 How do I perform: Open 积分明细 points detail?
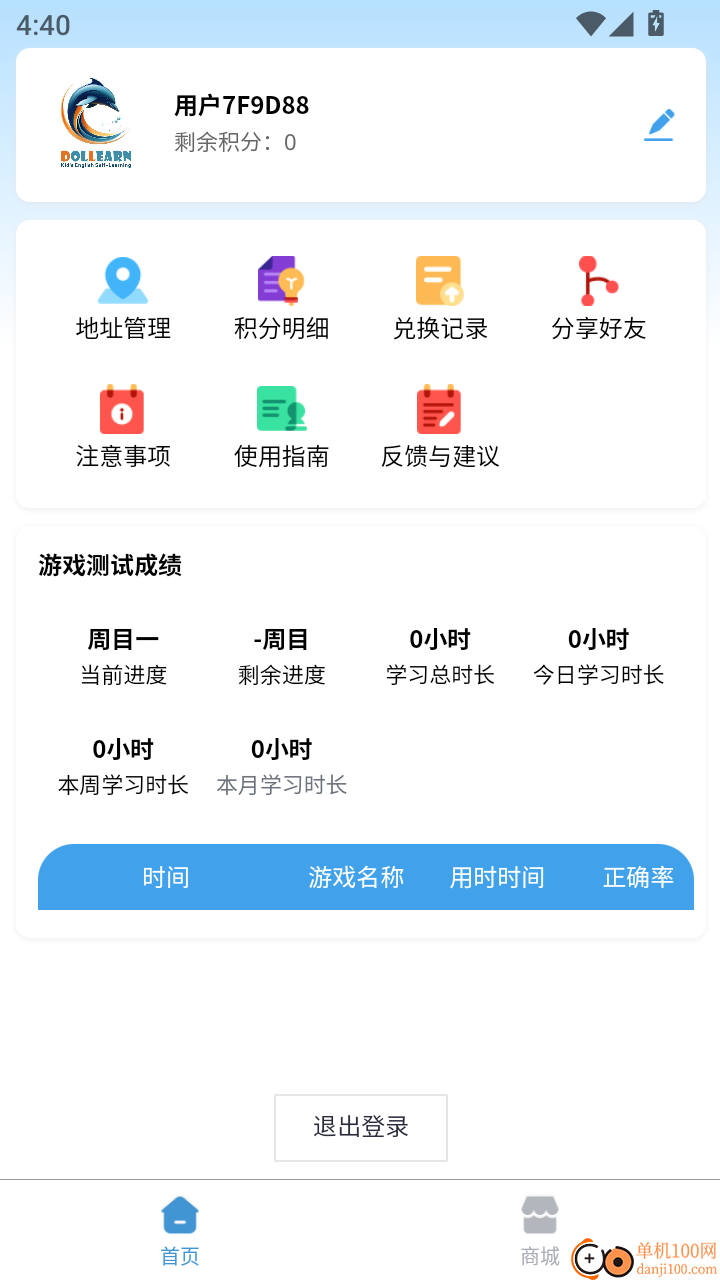(281, 295)
